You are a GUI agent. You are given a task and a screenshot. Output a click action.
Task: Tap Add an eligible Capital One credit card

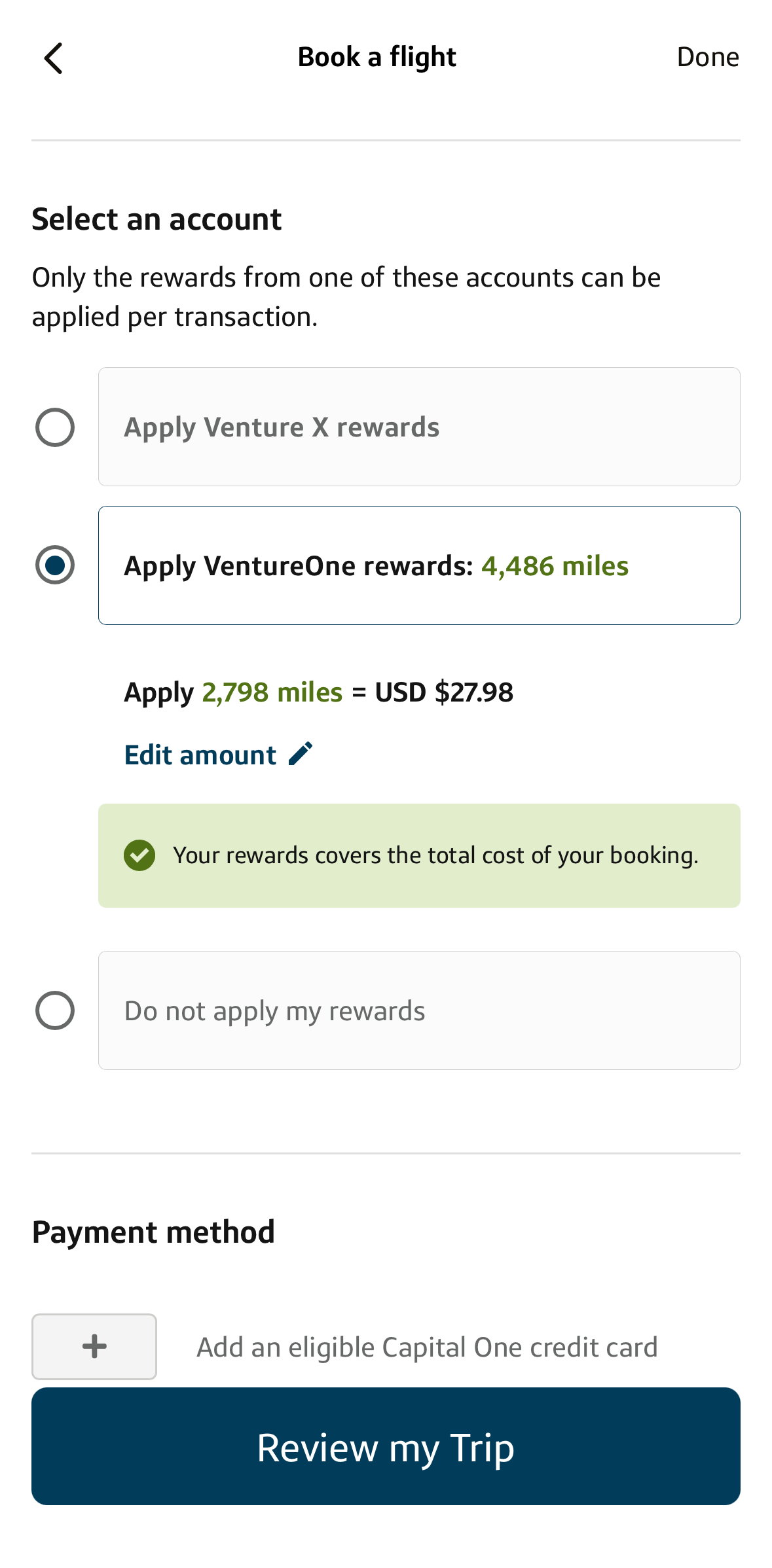(426, 1347)
